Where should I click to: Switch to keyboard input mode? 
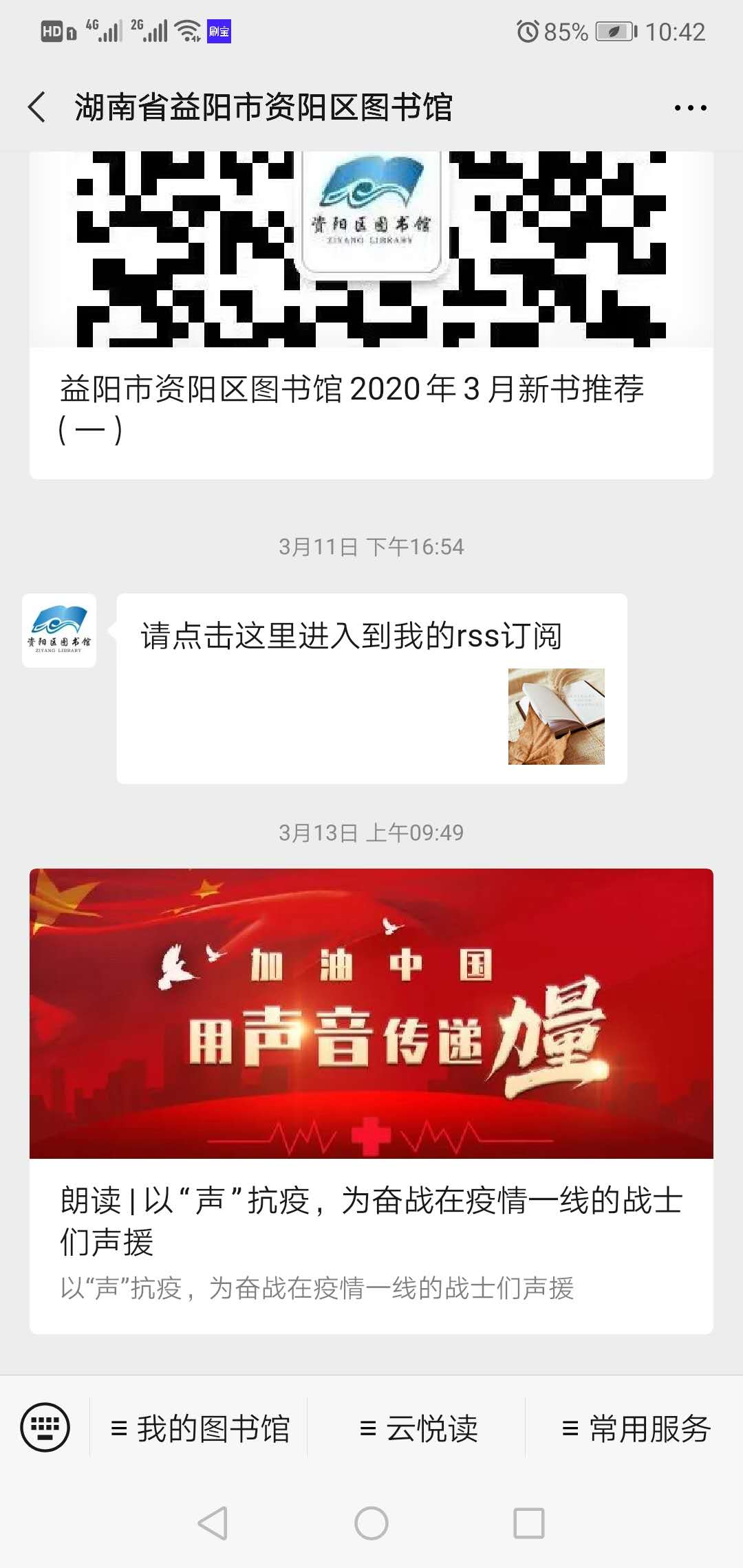45,1428
